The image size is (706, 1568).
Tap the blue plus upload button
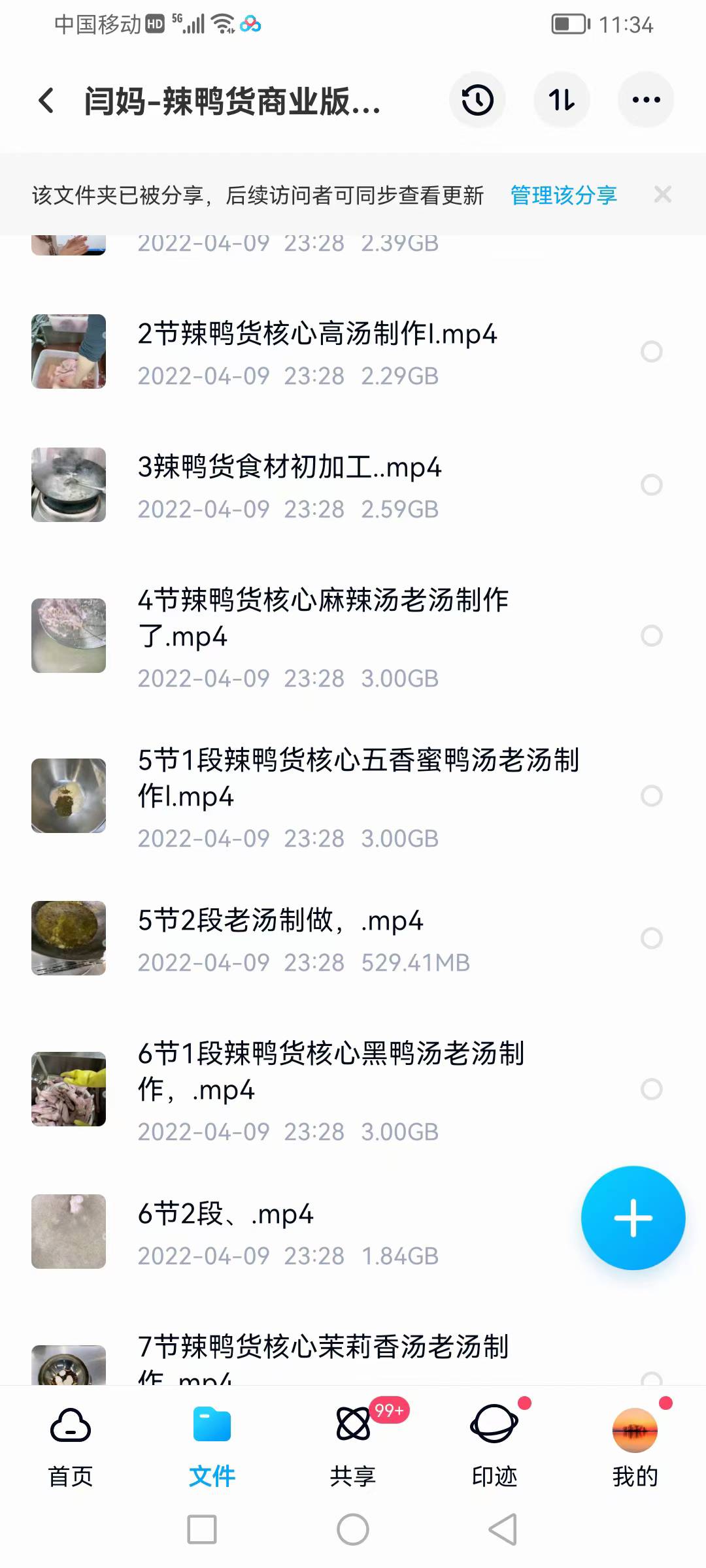[632, 1218]
